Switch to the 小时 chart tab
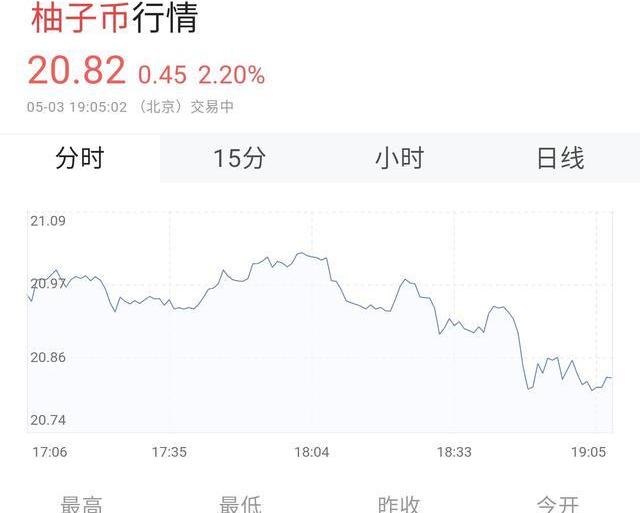The image size is (640, 513). pos(399,158)
